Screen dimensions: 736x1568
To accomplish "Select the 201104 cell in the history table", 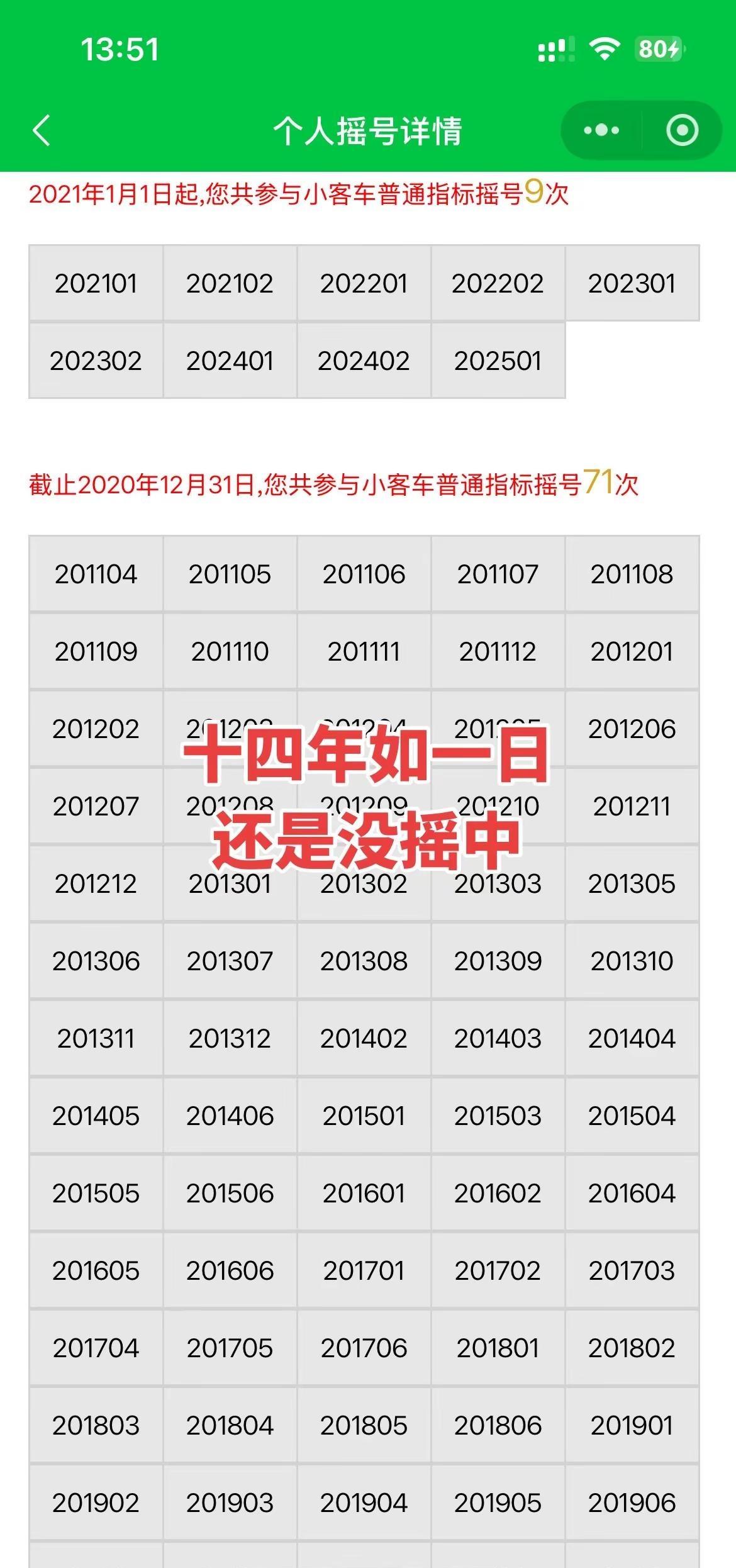I will tap(96, 574).
